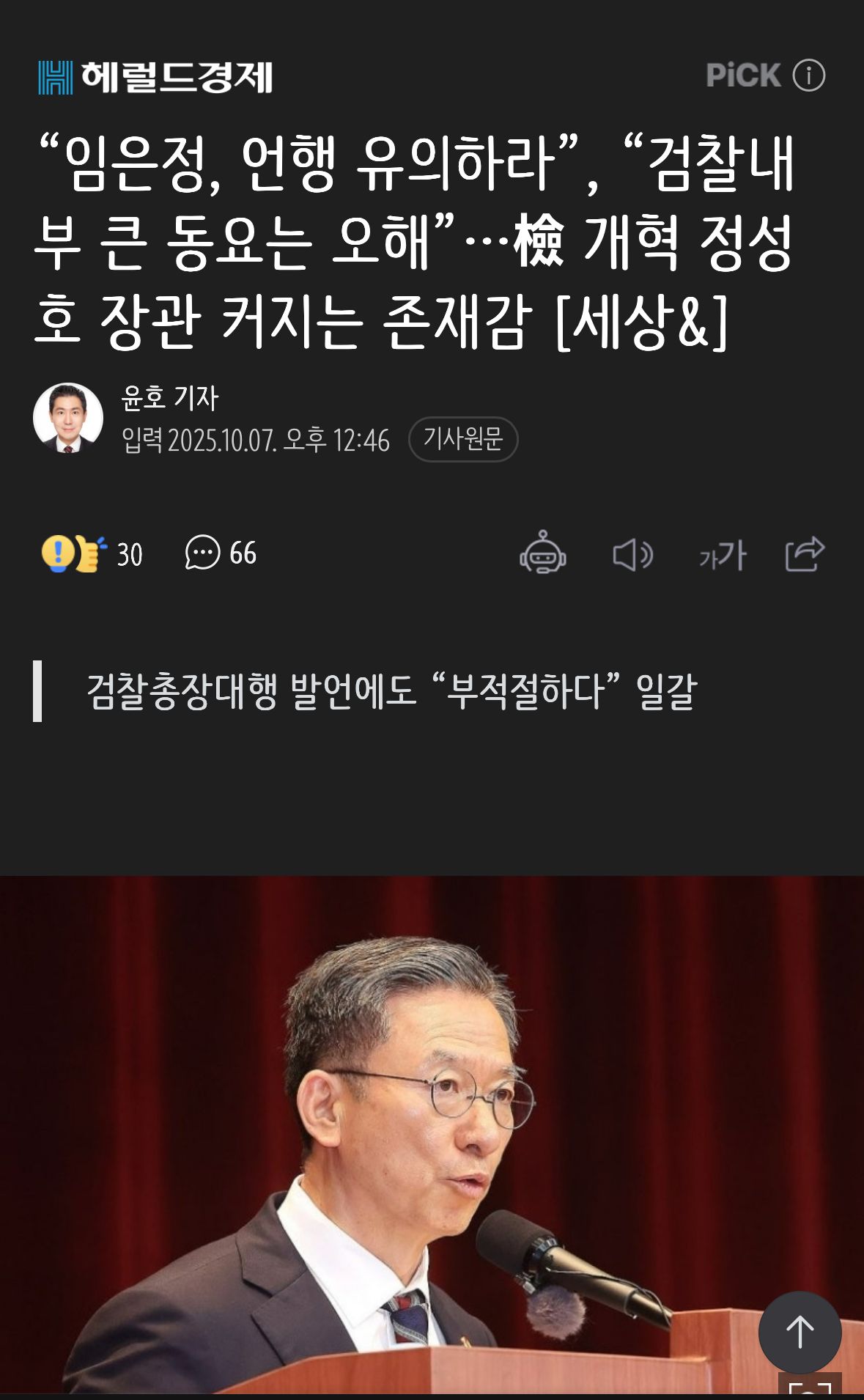Open the AI summary bot
Viewport: 864px width, 1400px height.
[542, 553]
